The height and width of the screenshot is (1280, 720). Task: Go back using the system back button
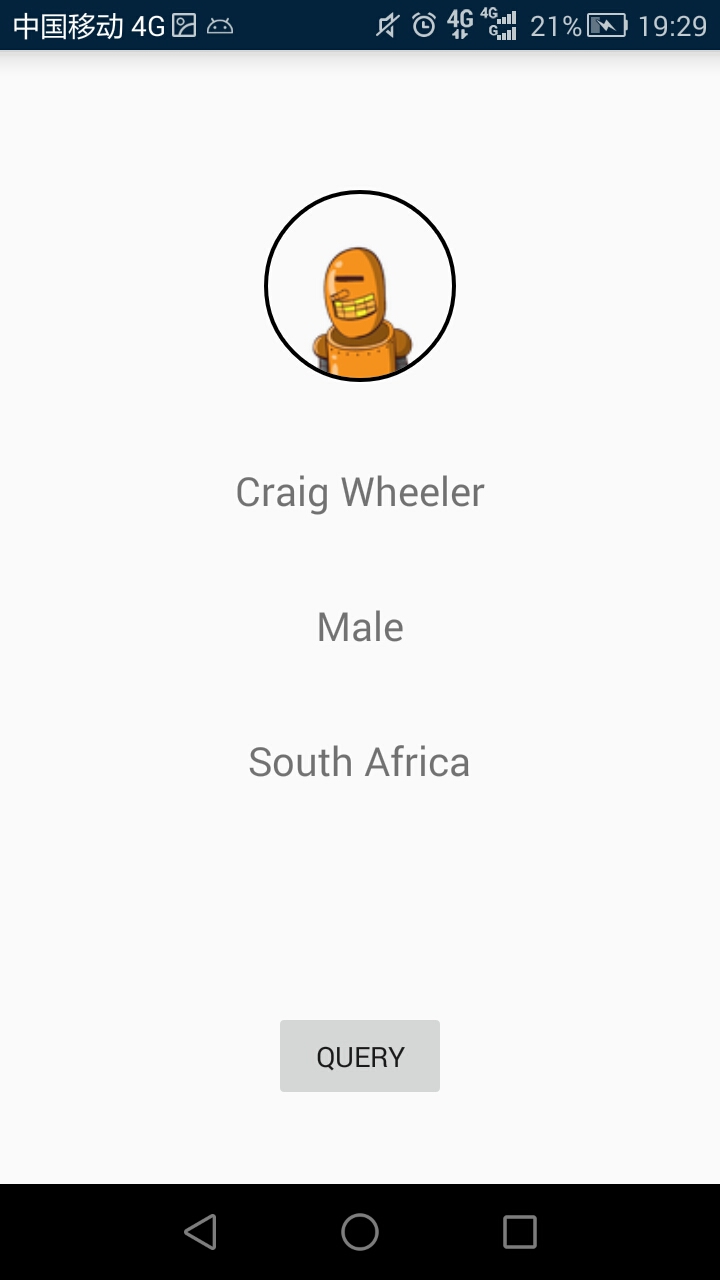coord(201,1232)
